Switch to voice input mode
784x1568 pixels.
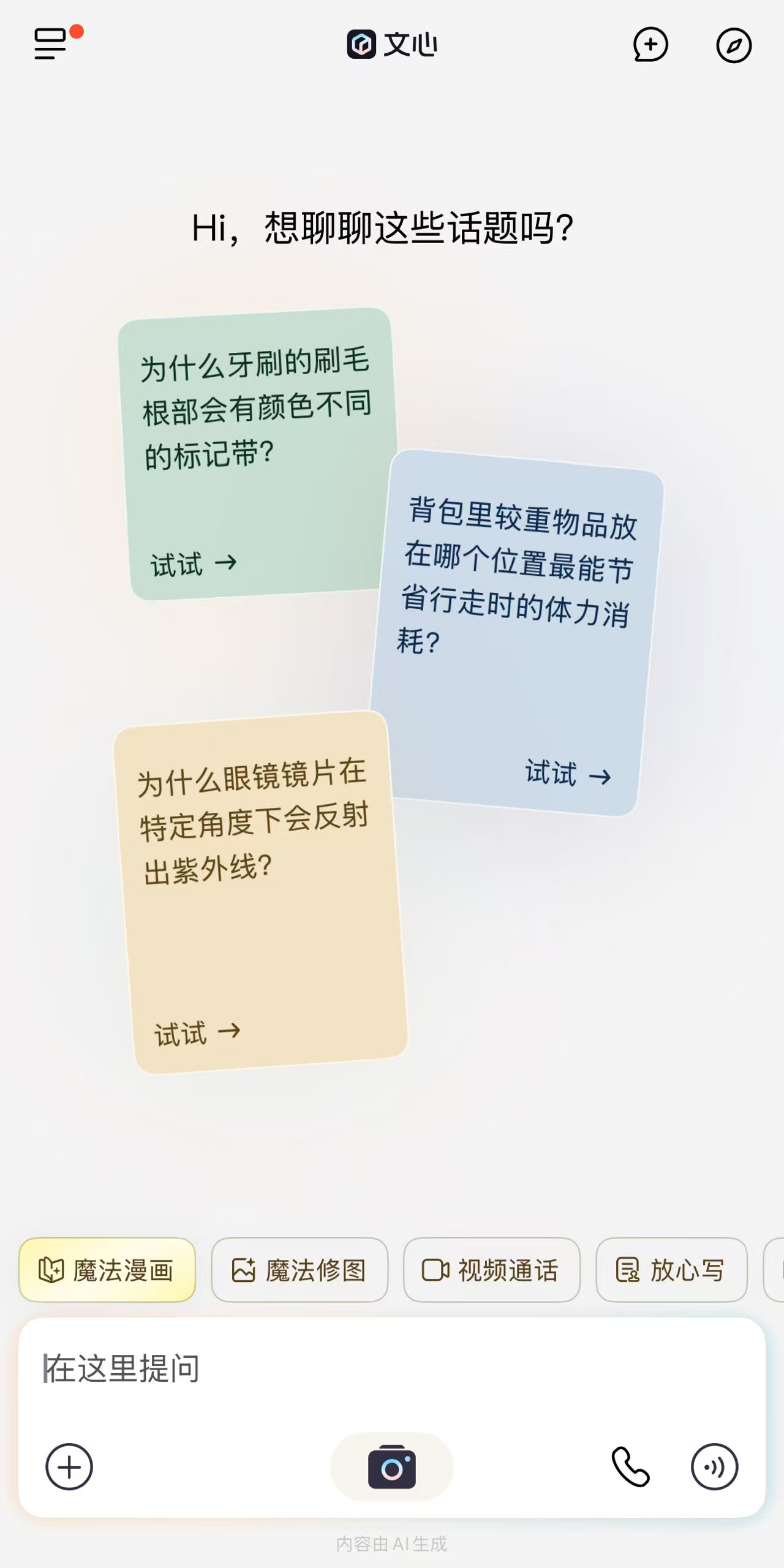[714, 1467]
